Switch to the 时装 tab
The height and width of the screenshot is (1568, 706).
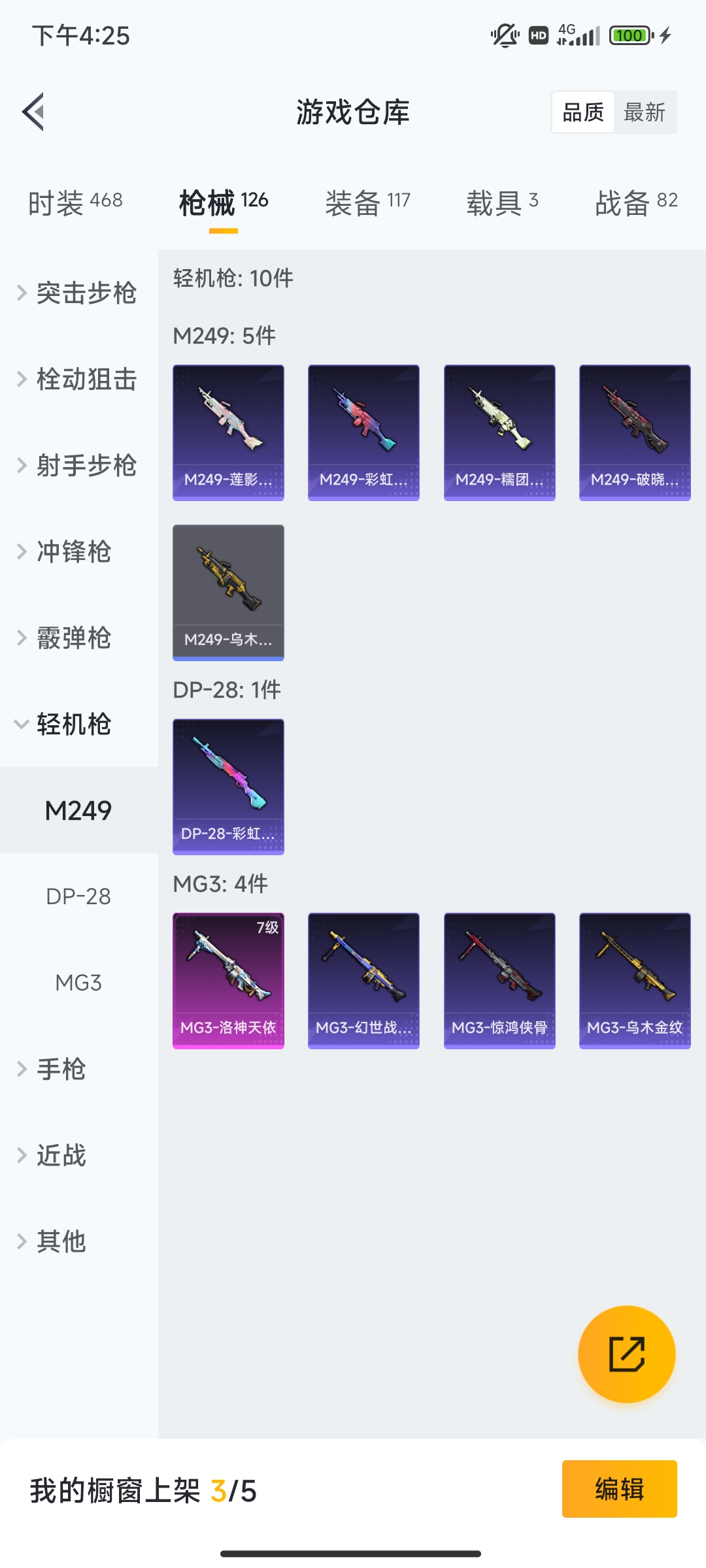tap(75, 203)
